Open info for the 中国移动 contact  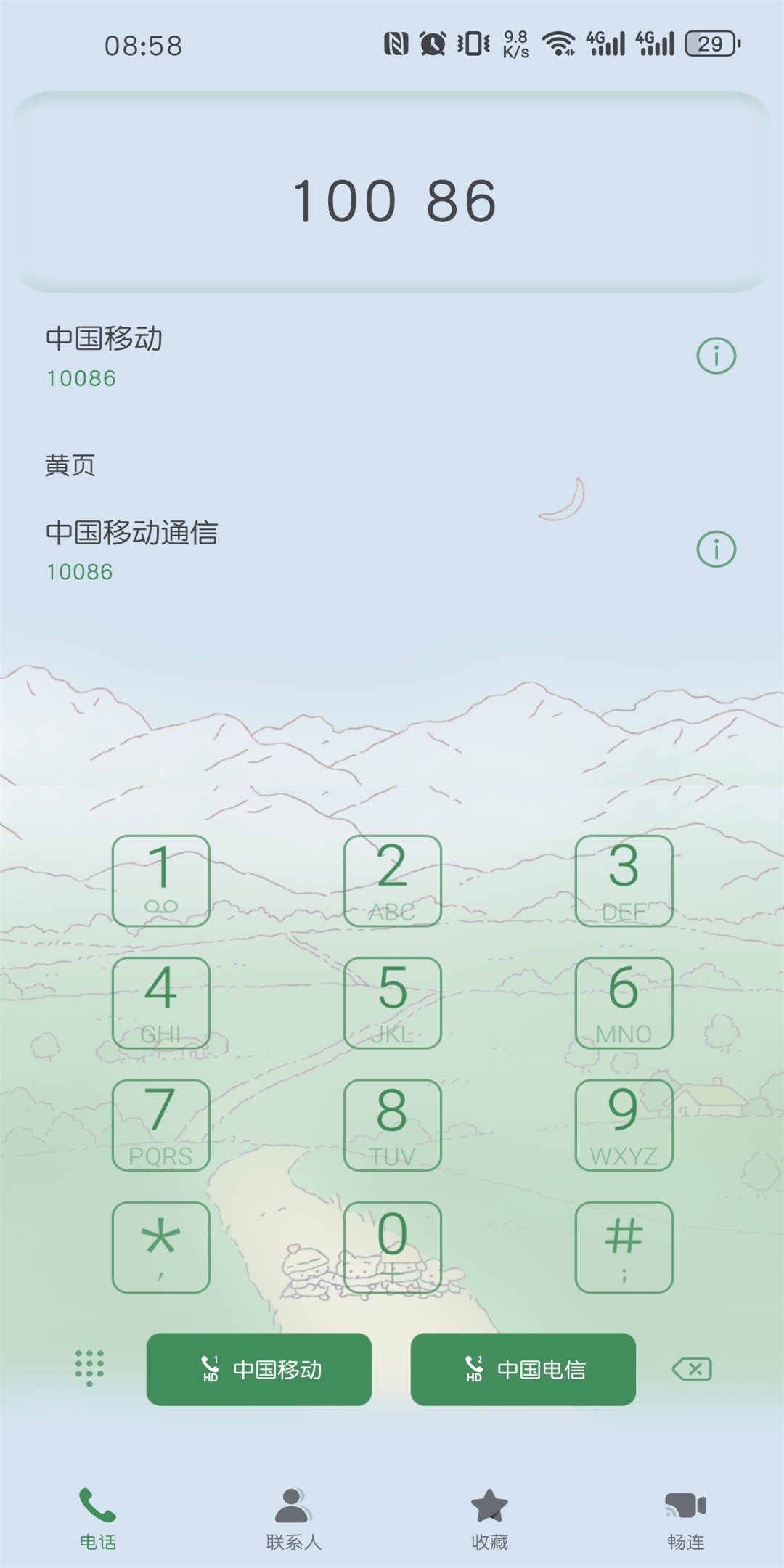[x=716, y=356]
